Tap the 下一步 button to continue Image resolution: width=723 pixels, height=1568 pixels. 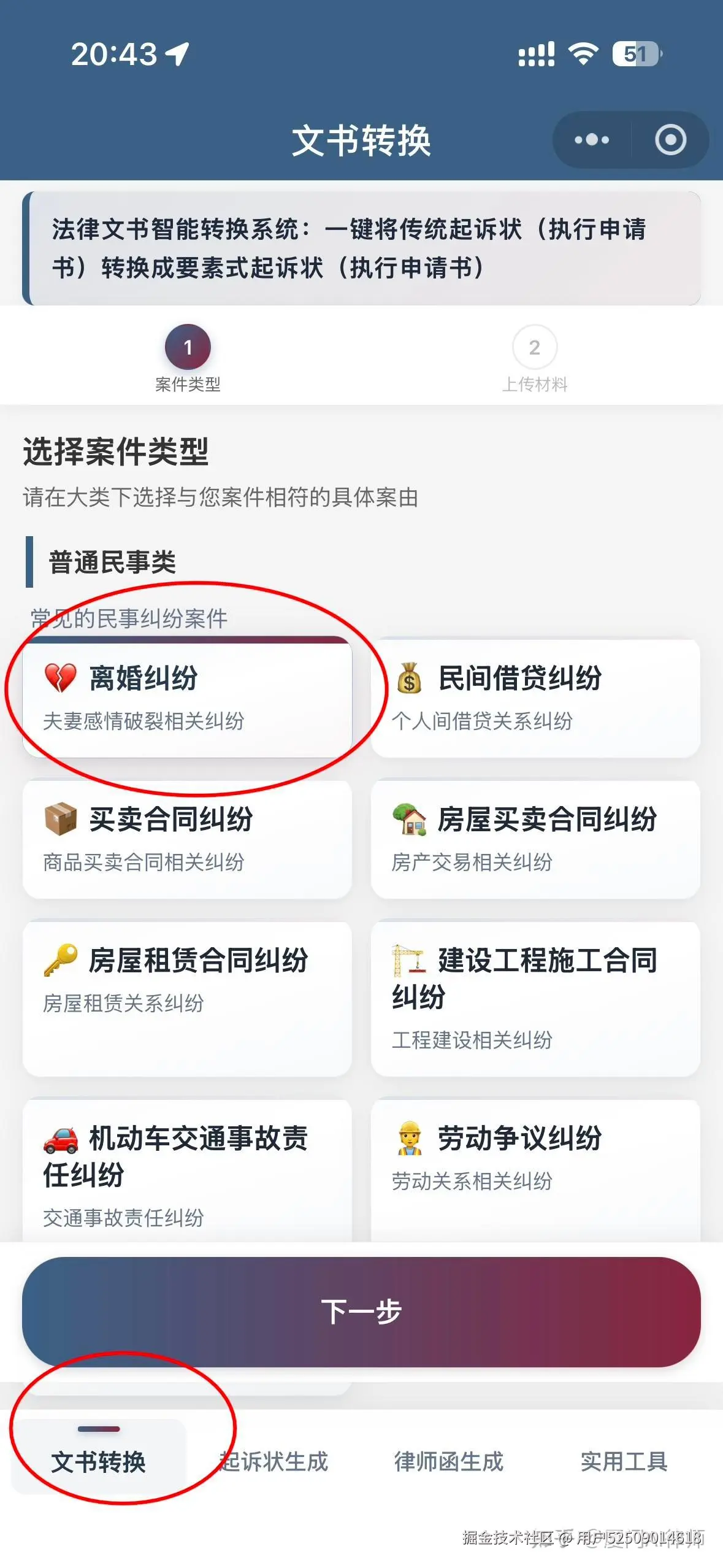(x=361, y=1312)
